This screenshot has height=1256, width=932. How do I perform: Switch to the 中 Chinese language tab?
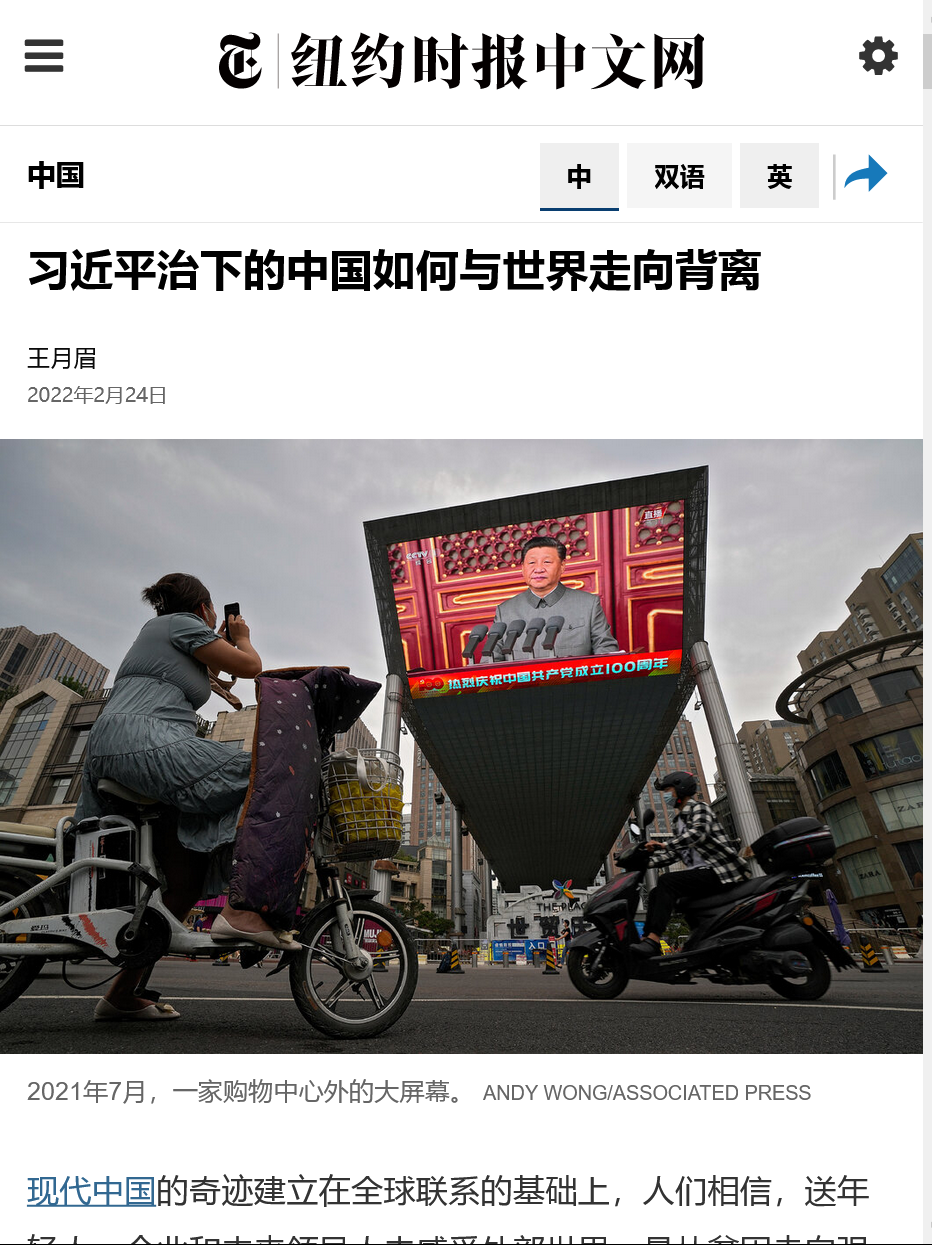[x=579, y=177]
